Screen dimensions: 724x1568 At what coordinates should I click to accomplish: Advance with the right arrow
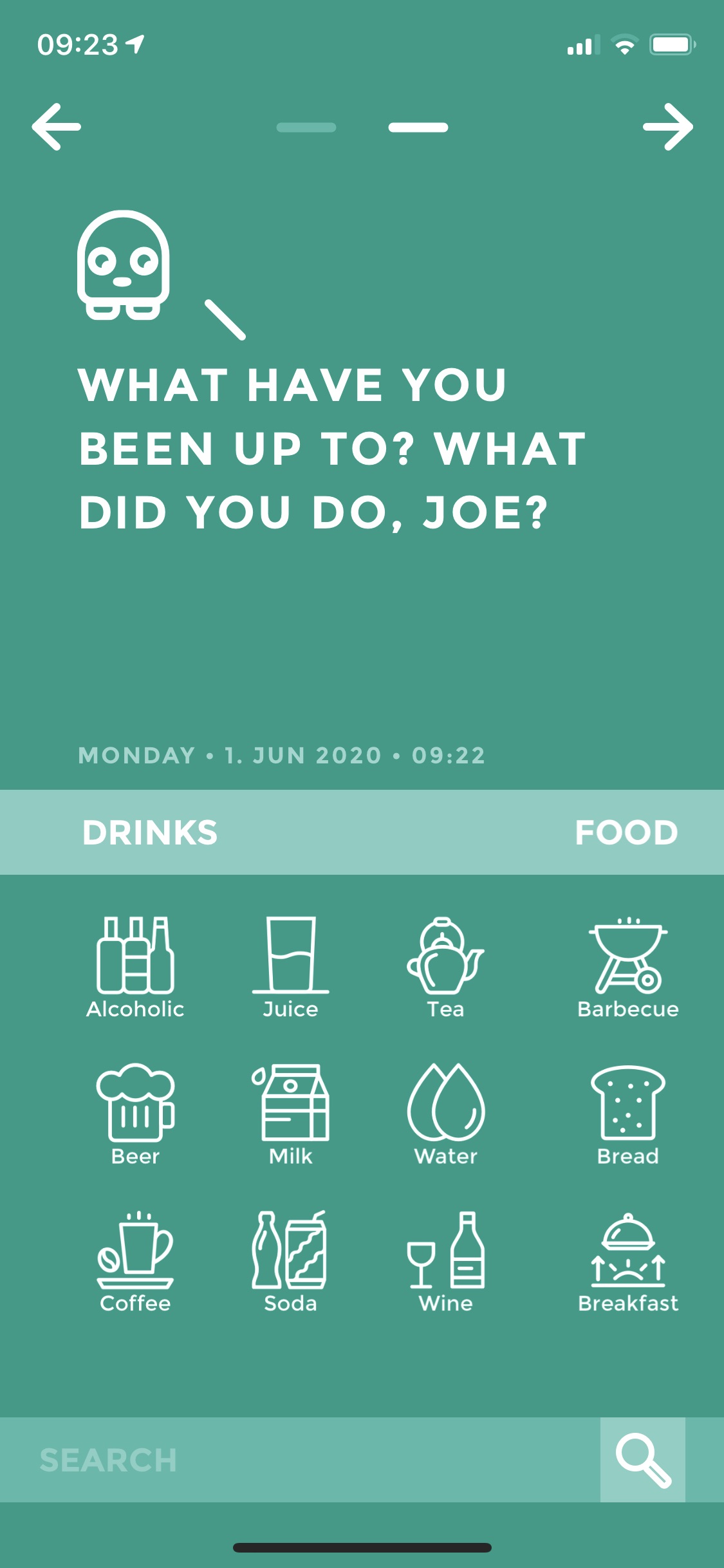(668, 127)
